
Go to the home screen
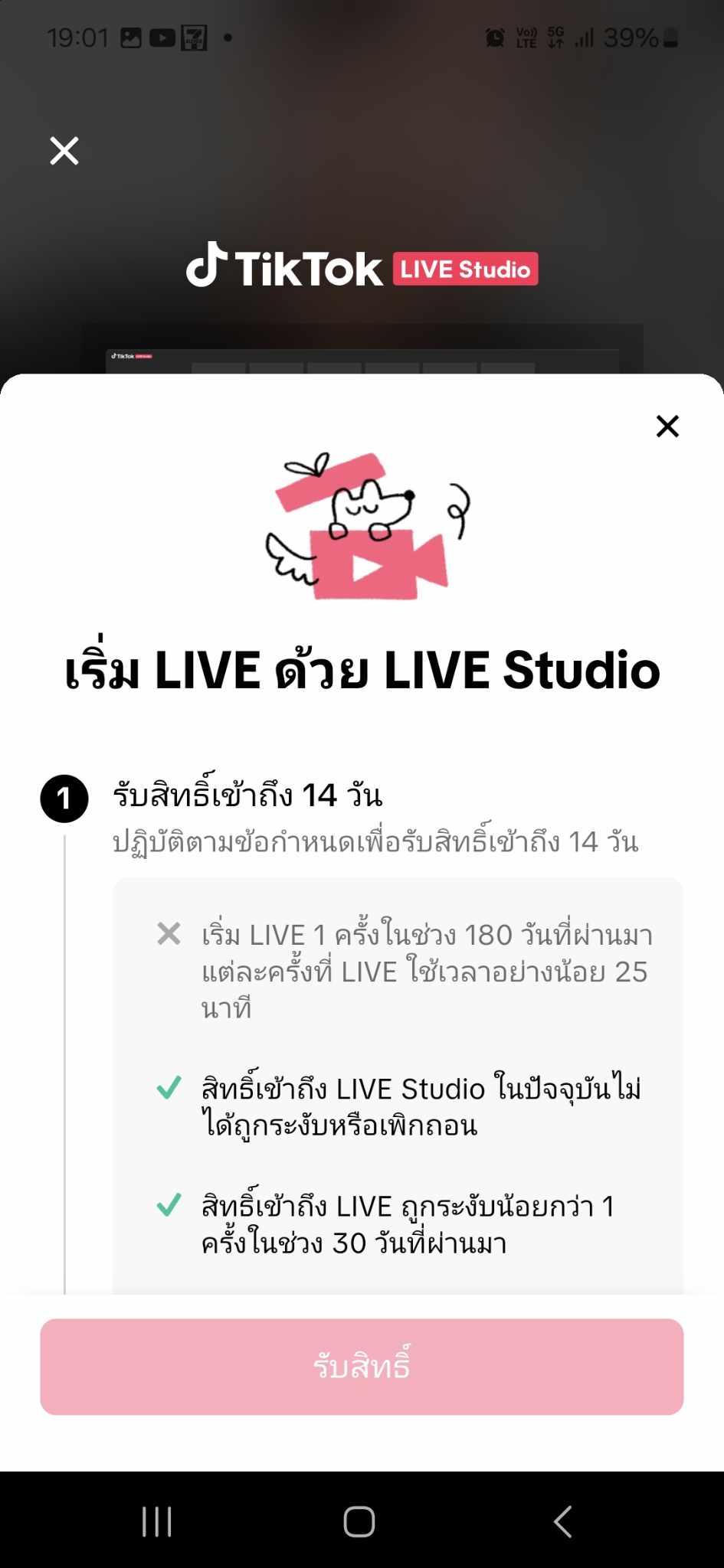359,1521
